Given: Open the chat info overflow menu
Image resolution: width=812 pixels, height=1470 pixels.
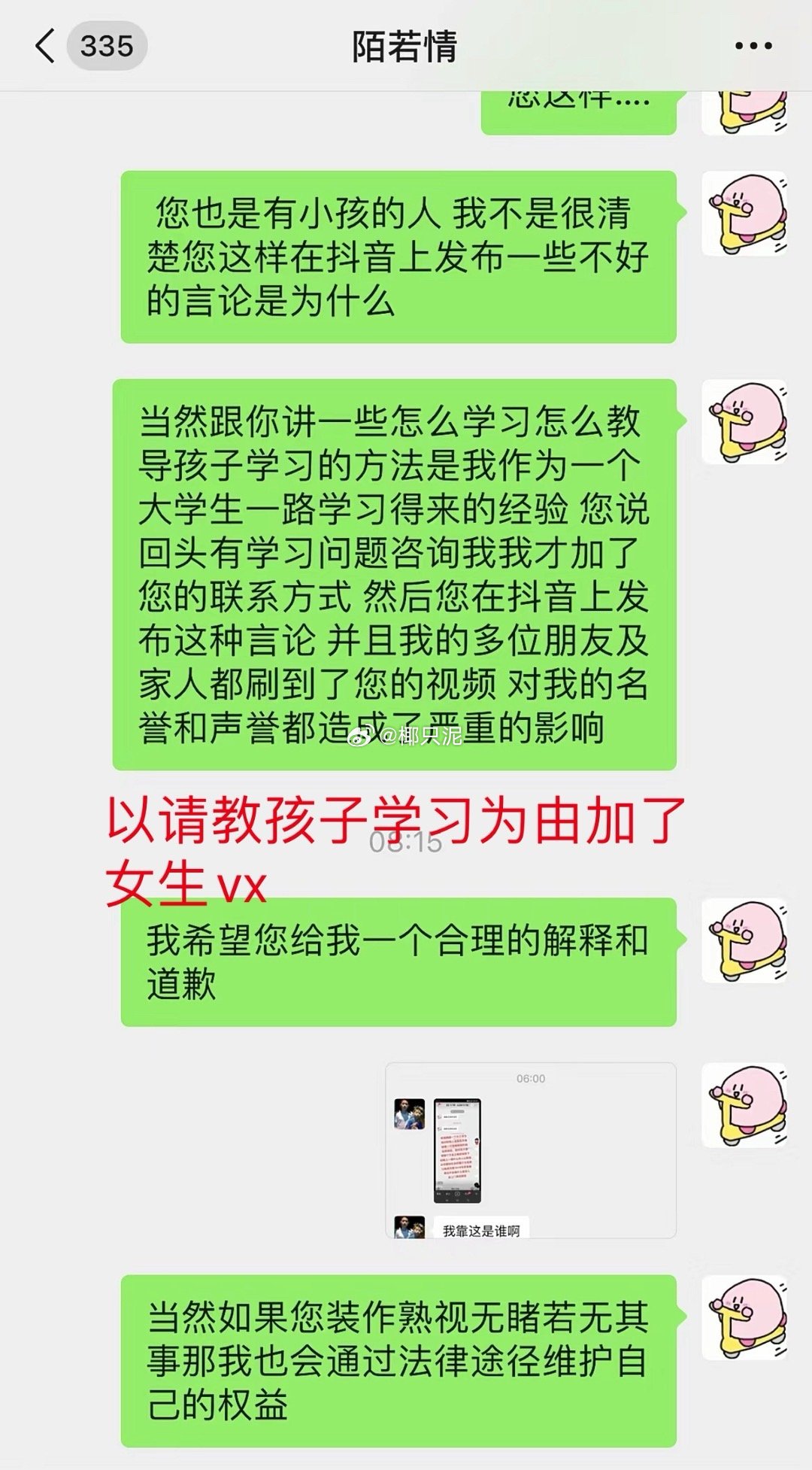Looking at the screenshot, I should click(753, 47).
